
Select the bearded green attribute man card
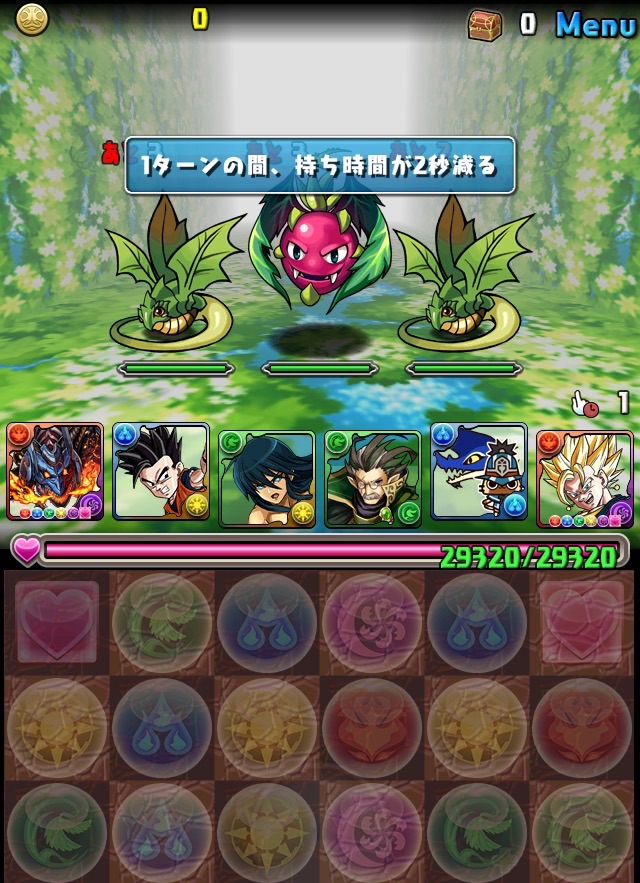point(372,478)
